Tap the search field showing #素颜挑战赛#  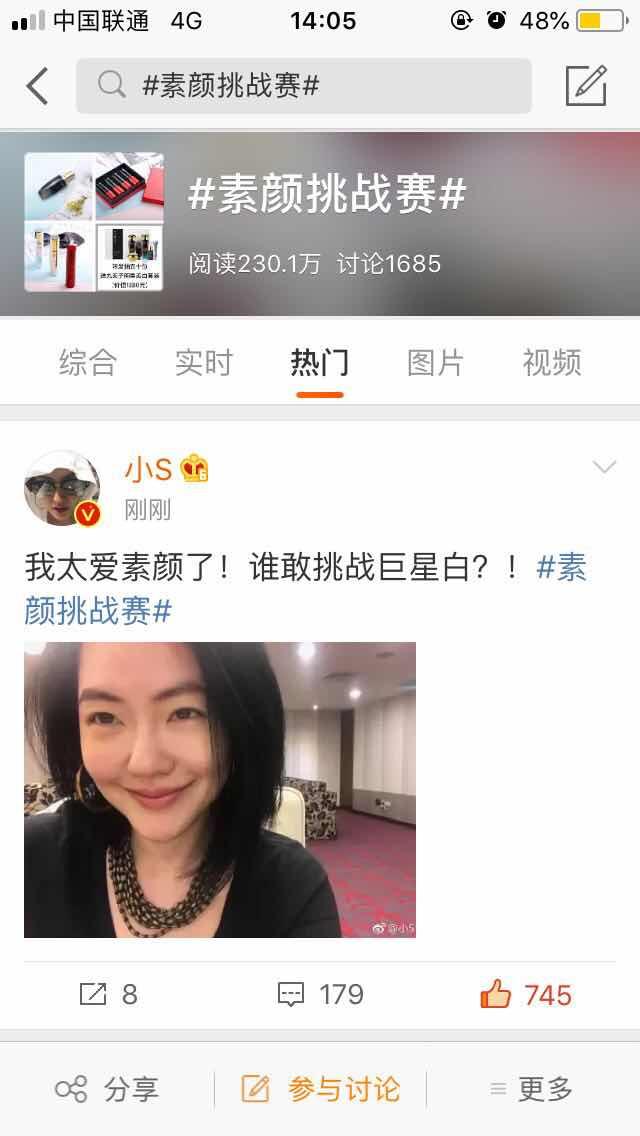[304, 86]
